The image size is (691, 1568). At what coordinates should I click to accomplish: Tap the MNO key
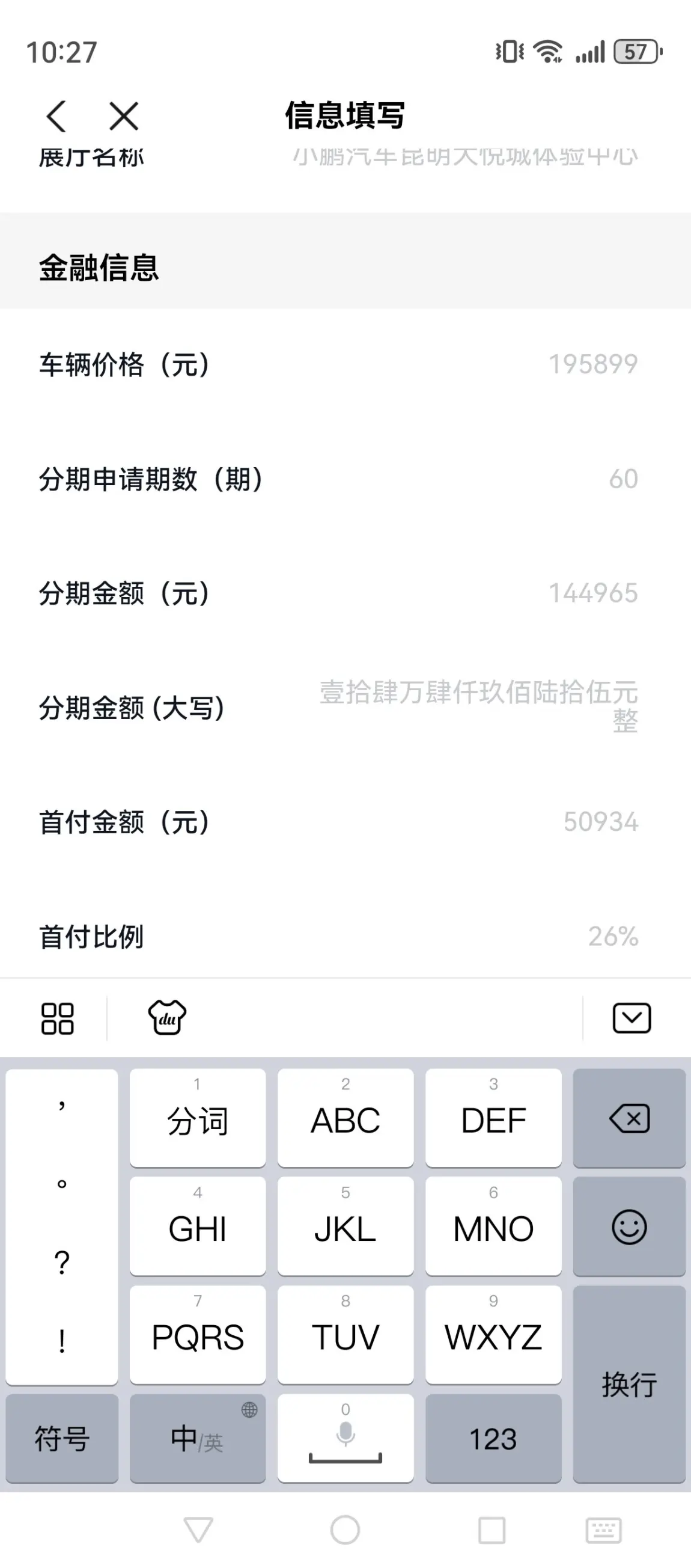(493, 1227)
